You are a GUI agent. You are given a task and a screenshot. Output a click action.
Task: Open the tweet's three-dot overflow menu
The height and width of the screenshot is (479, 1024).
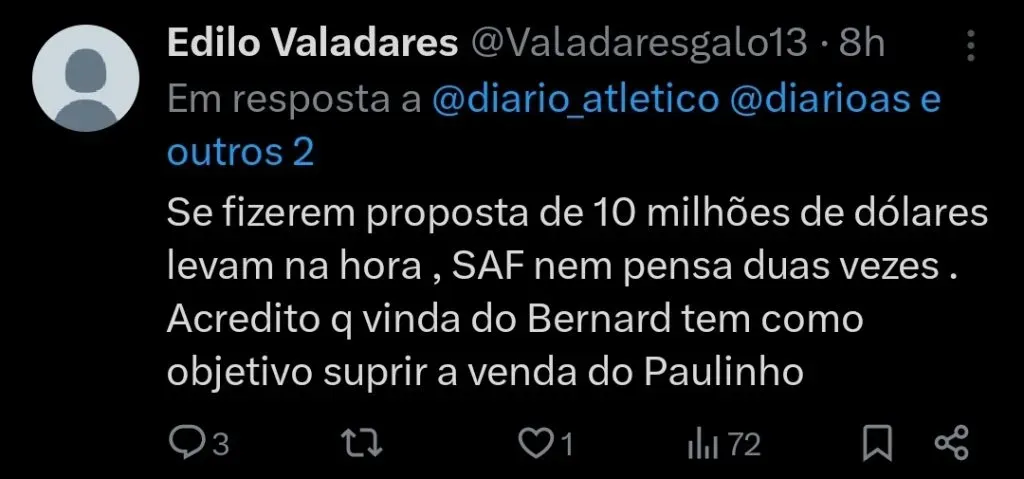click(969, 46)
